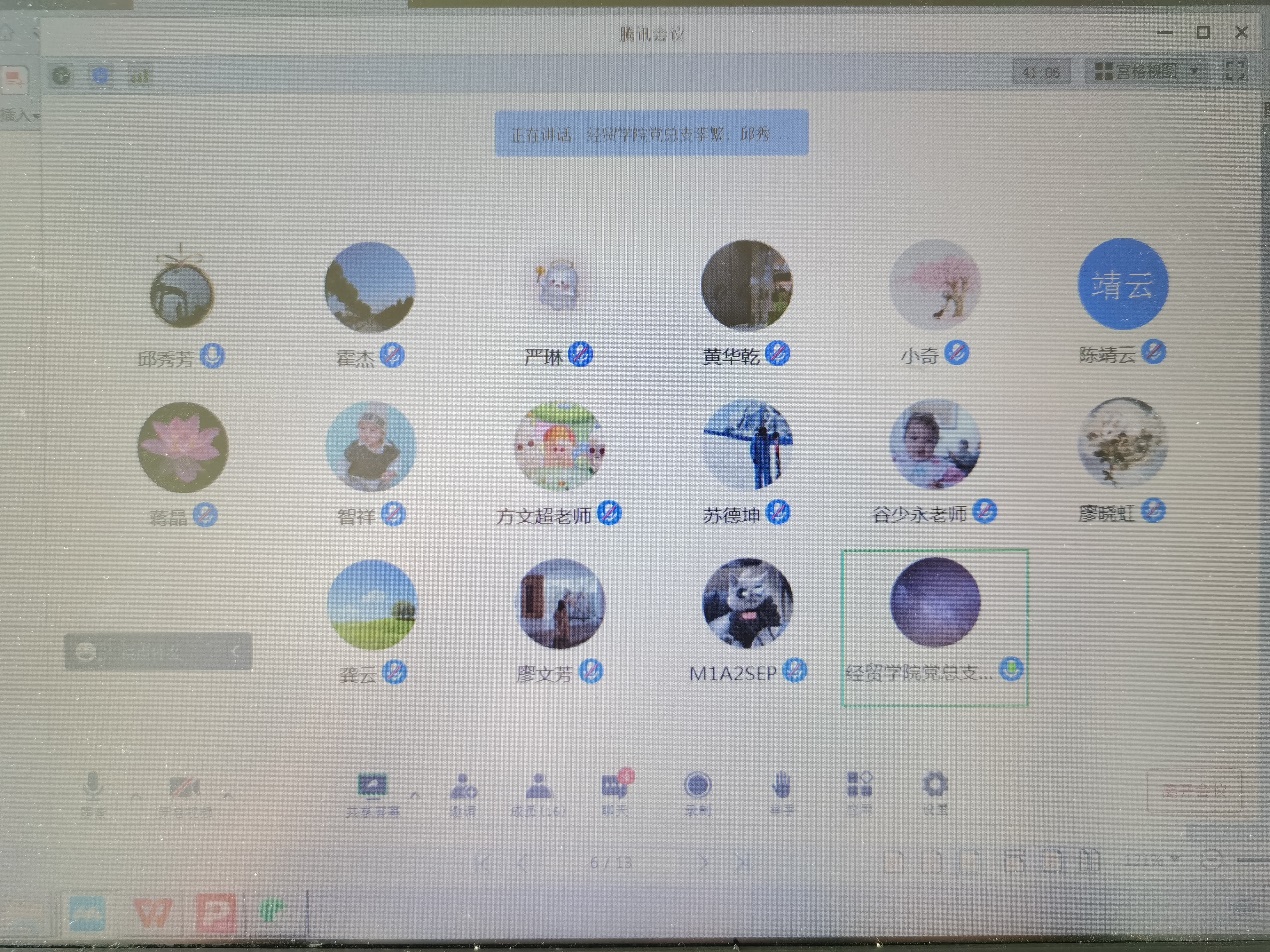Open the grid view layout dropdown
This screenshot has height=952, width=1270.
point(1147,71)
